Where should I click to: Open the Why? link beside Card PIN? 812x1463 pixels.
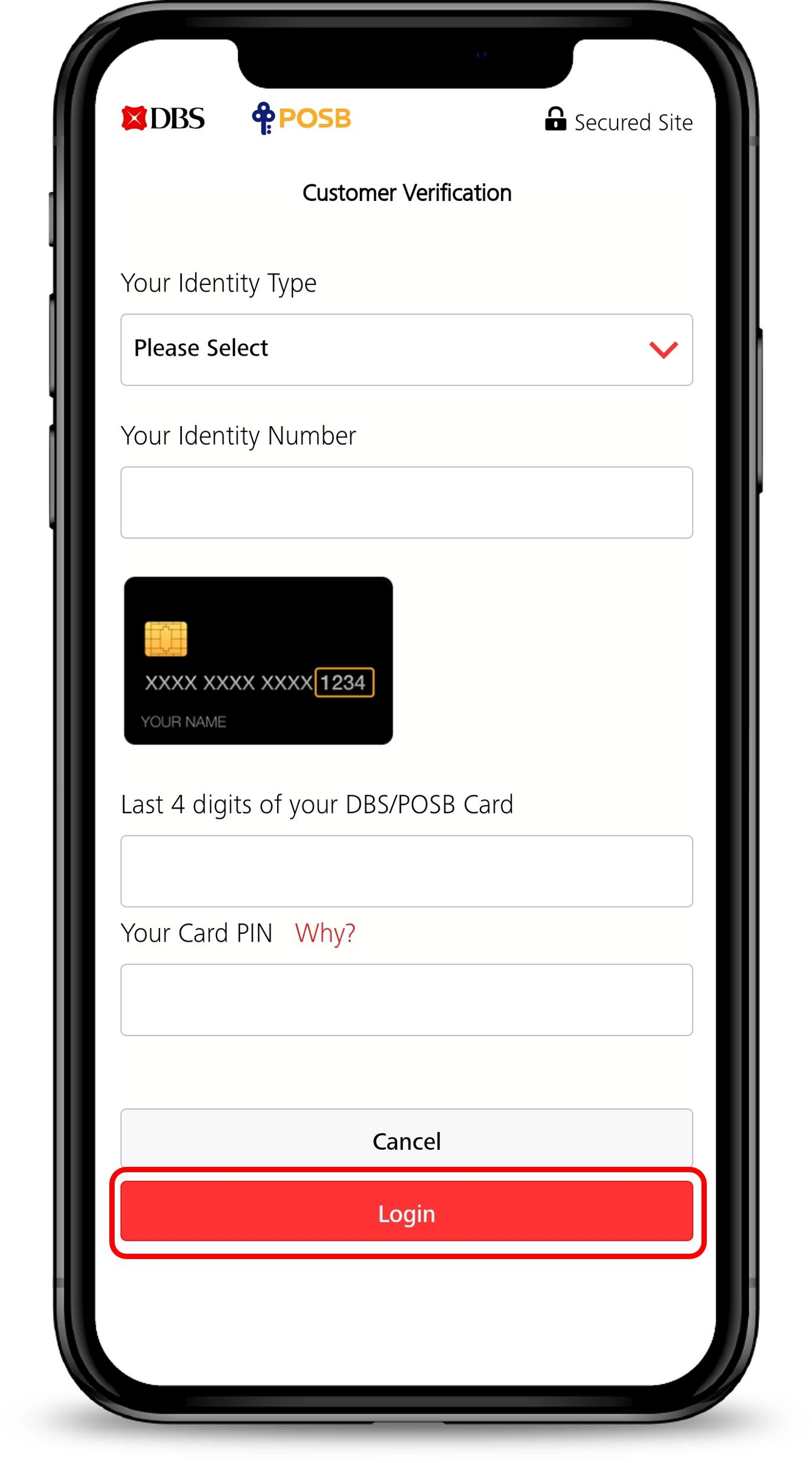(325, 933)
